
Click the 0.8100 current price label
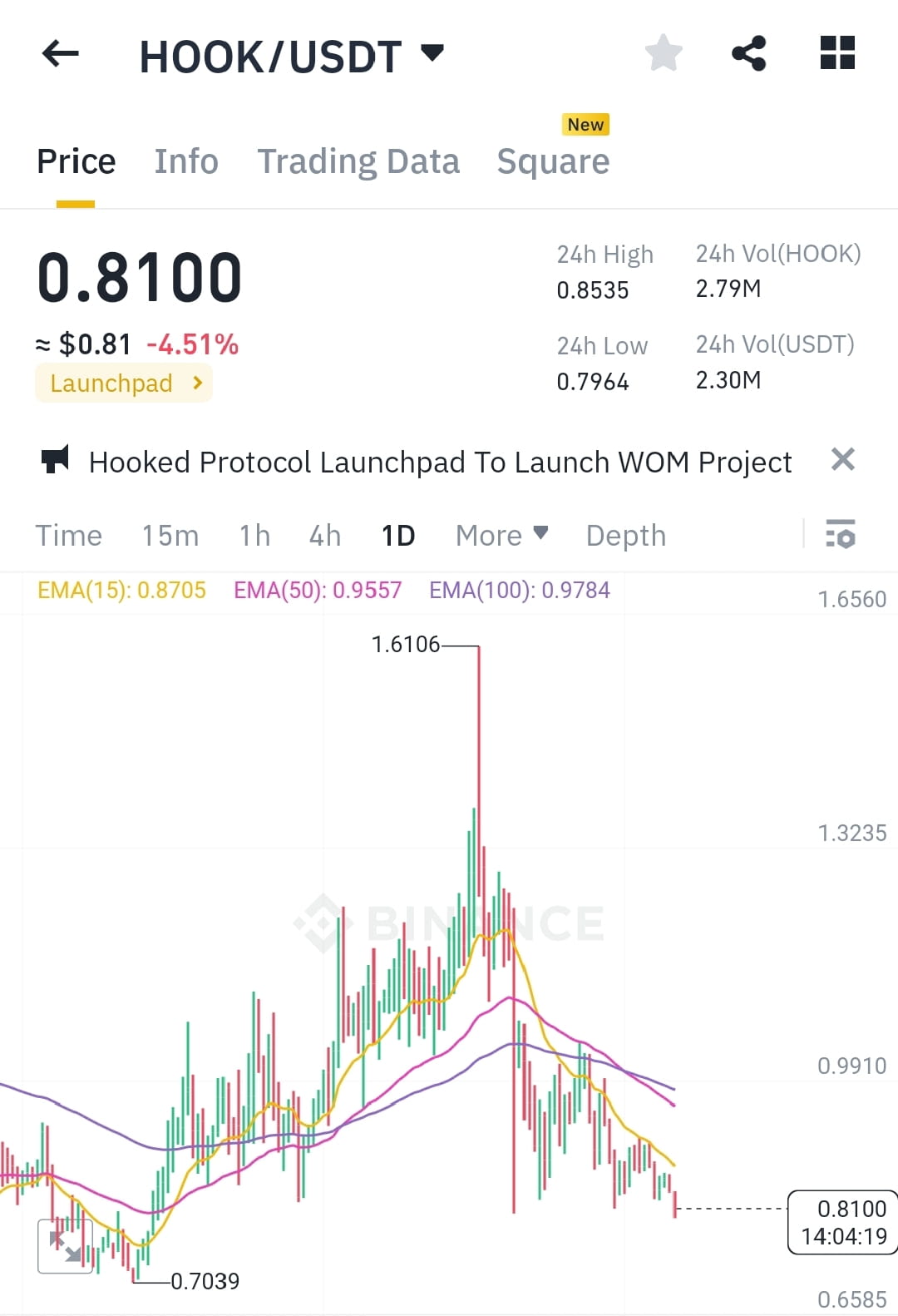click(849, 1210)
